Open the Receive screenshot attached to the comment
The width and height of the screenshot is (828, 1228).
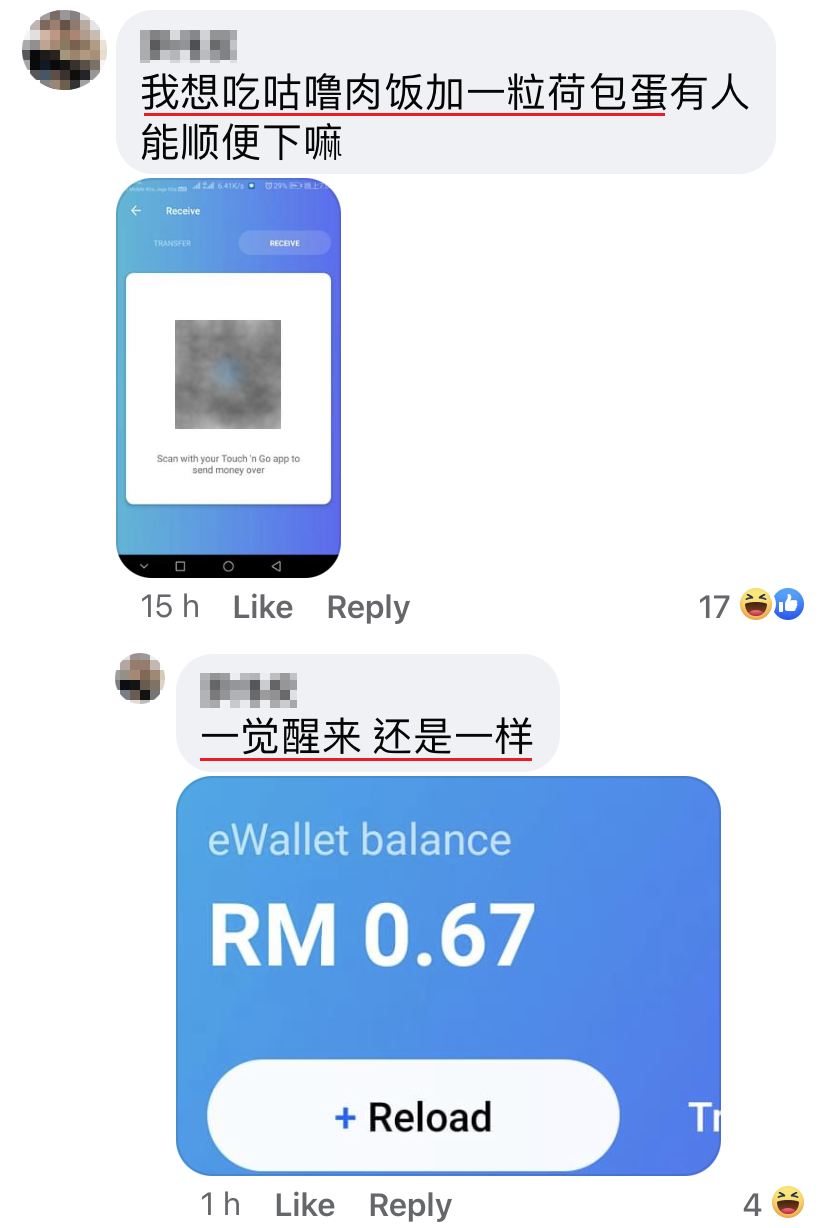tap(228, 378)
